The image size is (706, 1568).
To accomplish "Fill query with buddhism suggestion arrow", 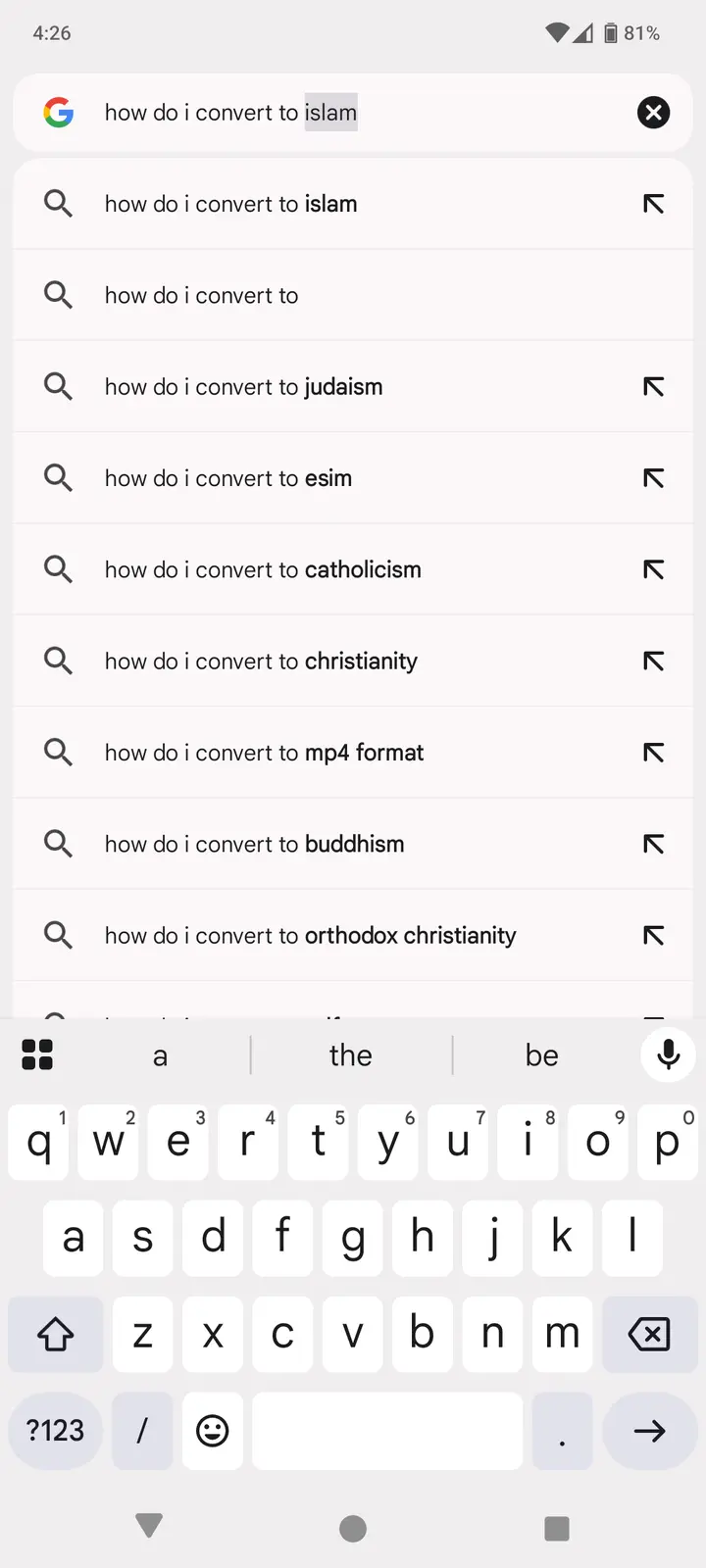I will tap(653, 844).
